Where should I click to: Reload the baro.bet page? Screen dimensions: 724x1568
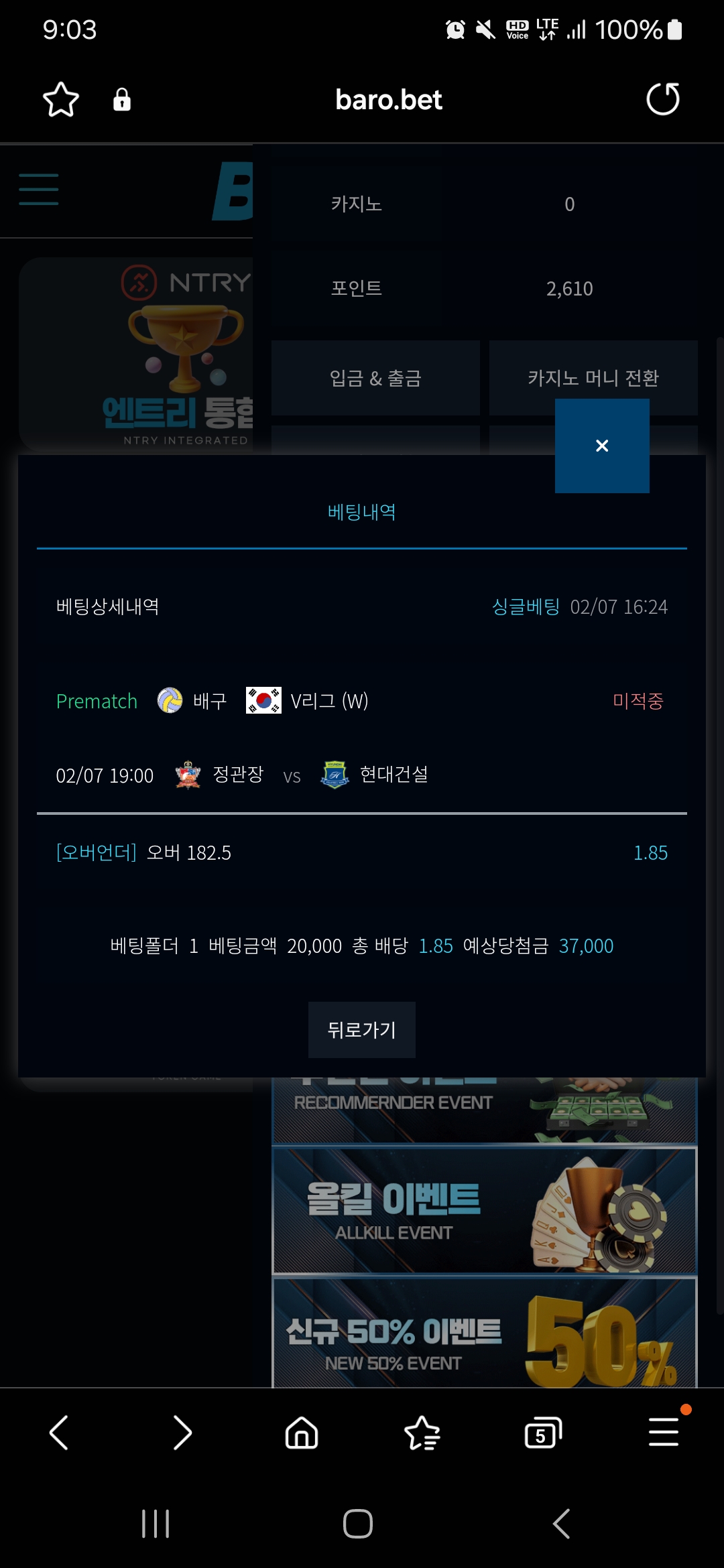click(x=662, y=99)
